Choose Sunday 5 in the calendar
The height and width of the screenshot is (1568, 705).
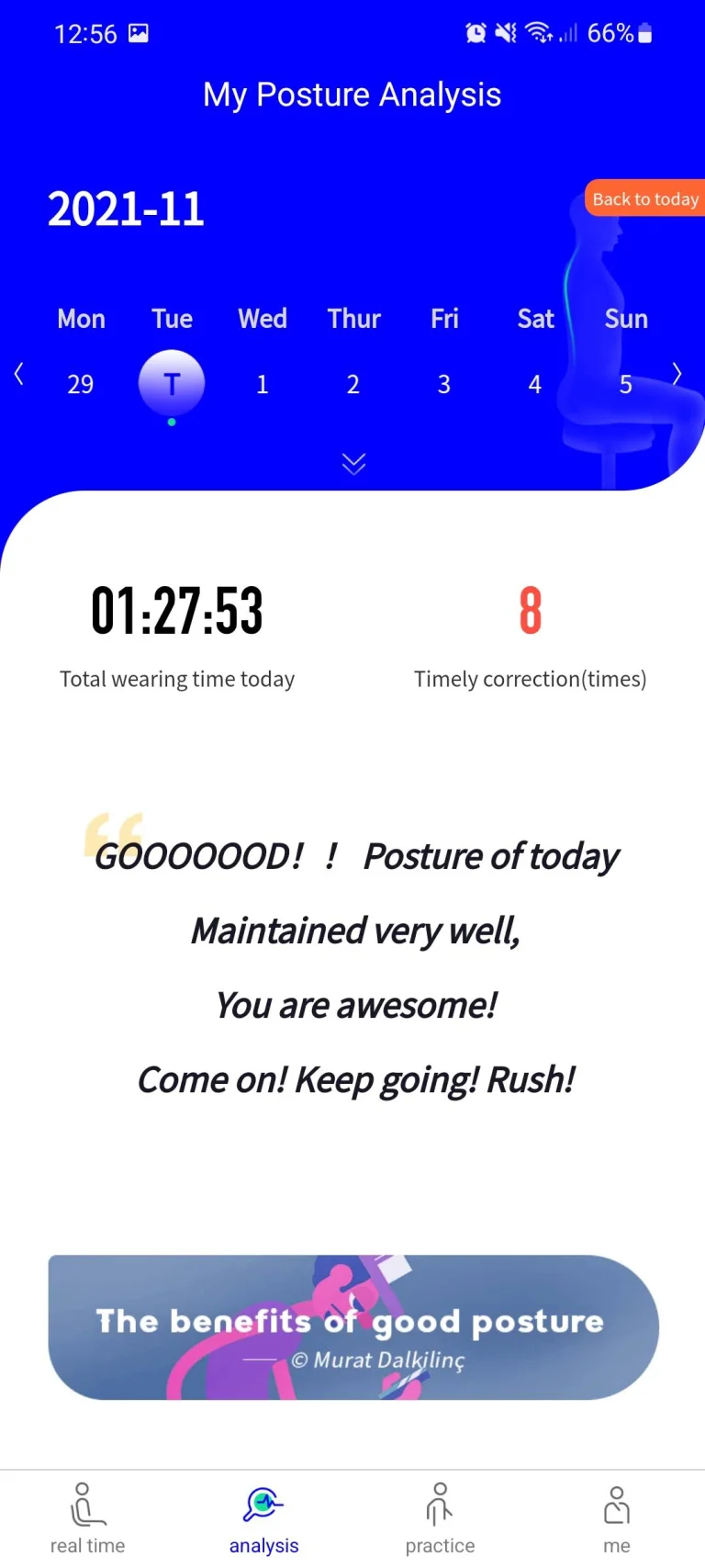[625, 384]
